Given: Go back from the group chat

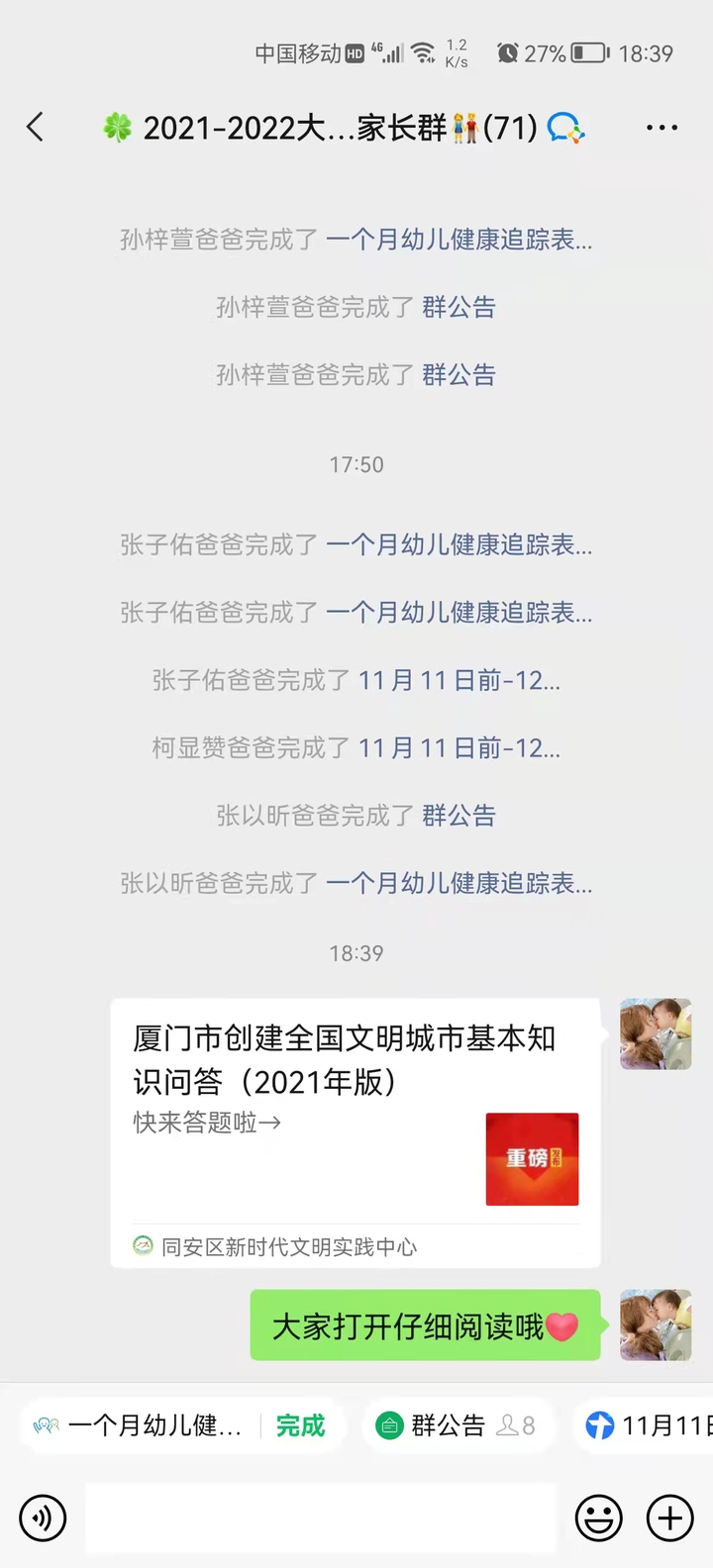Looking at the screenshot, I should 36,127.
